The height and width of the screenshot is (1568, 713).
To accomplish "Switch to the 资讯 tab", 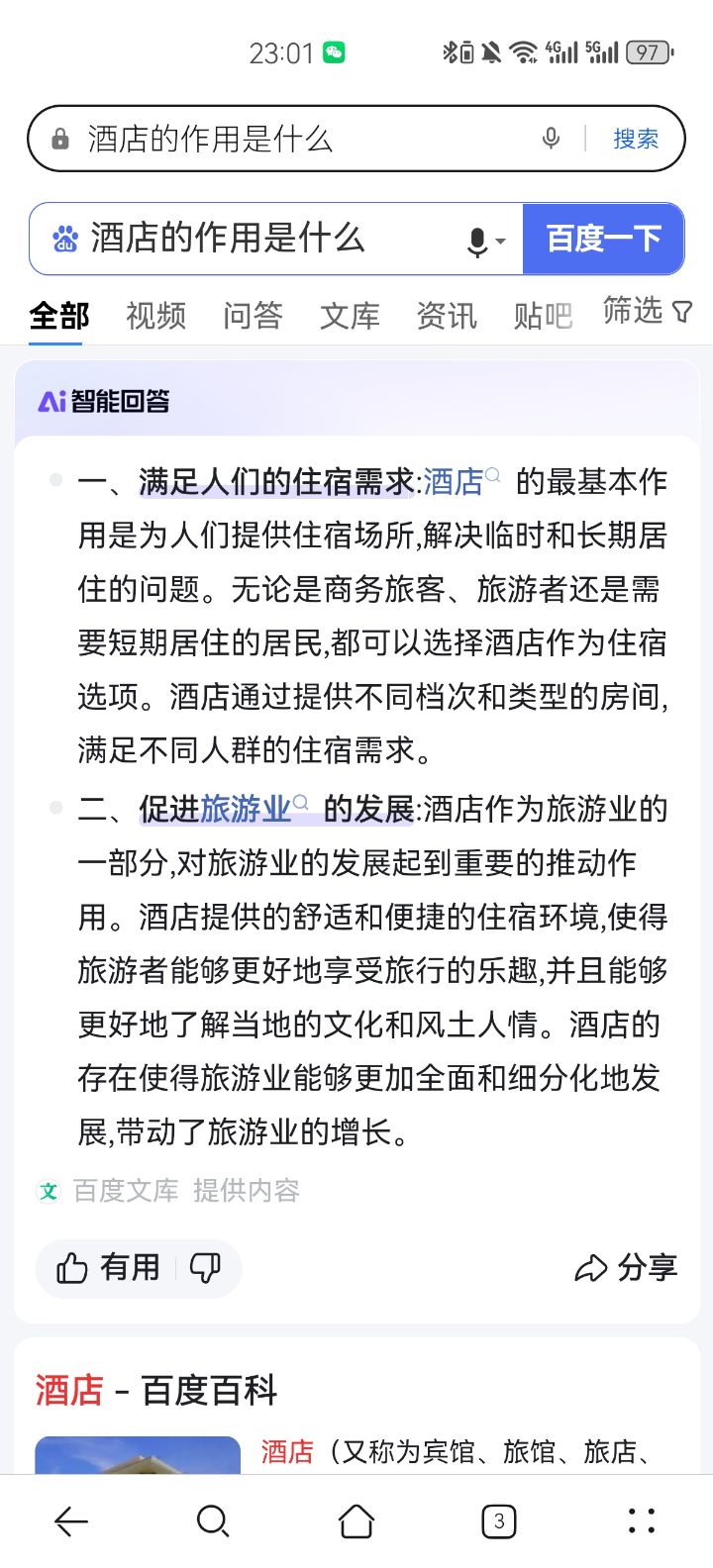I will tap(447, 316).
